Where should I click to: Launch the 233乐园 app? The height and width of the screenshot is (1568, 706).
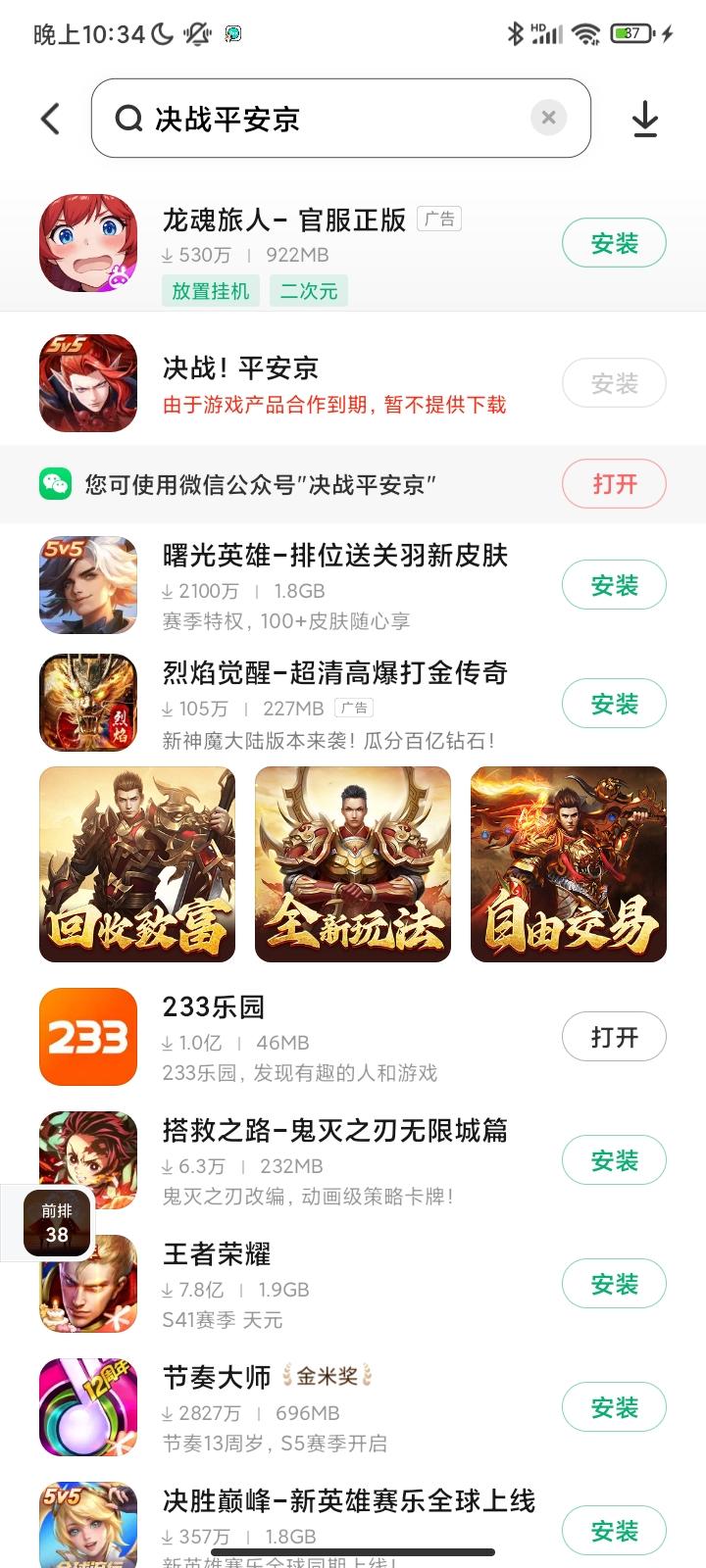614,1038
